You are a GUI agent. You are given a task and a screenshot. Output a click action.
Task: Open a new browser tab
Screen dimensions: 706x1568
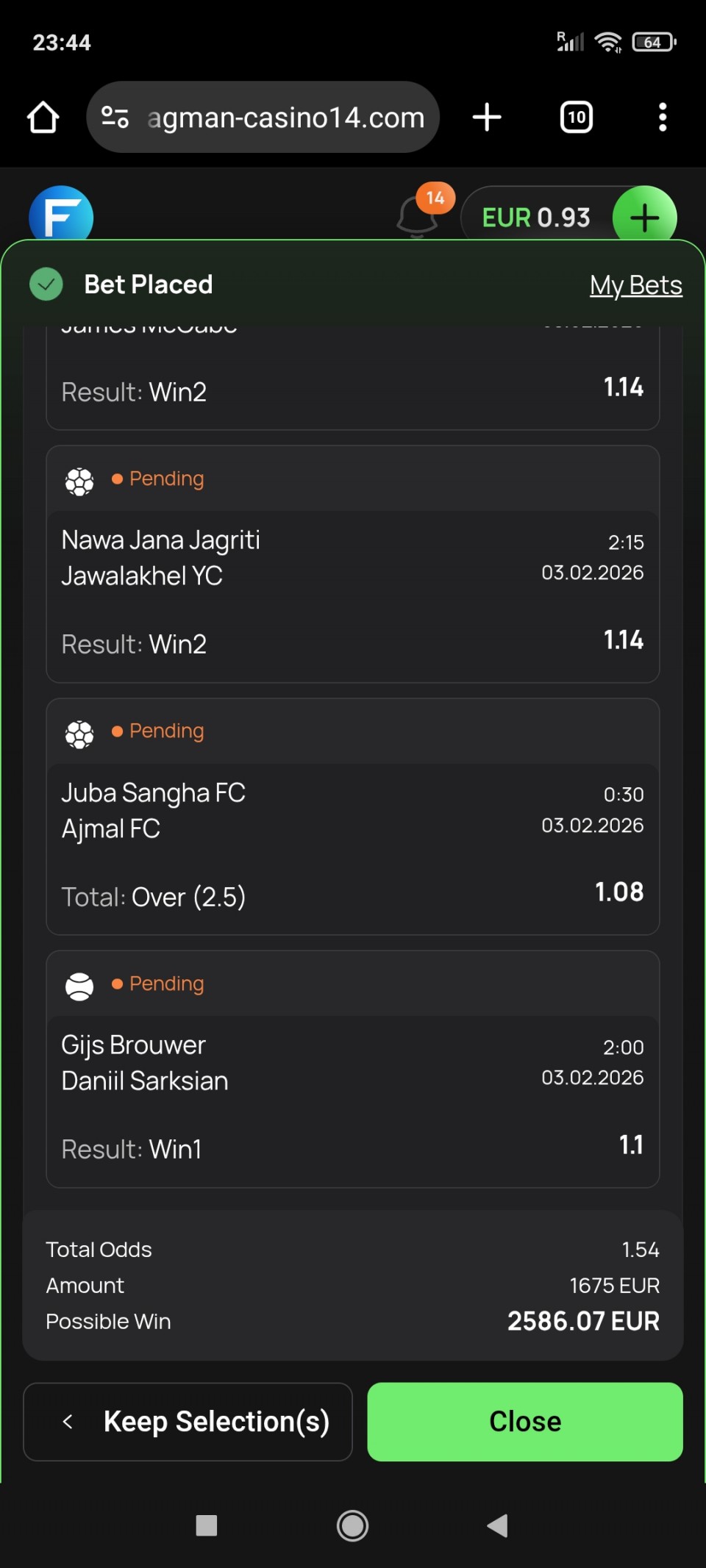[x=487, y=117]
